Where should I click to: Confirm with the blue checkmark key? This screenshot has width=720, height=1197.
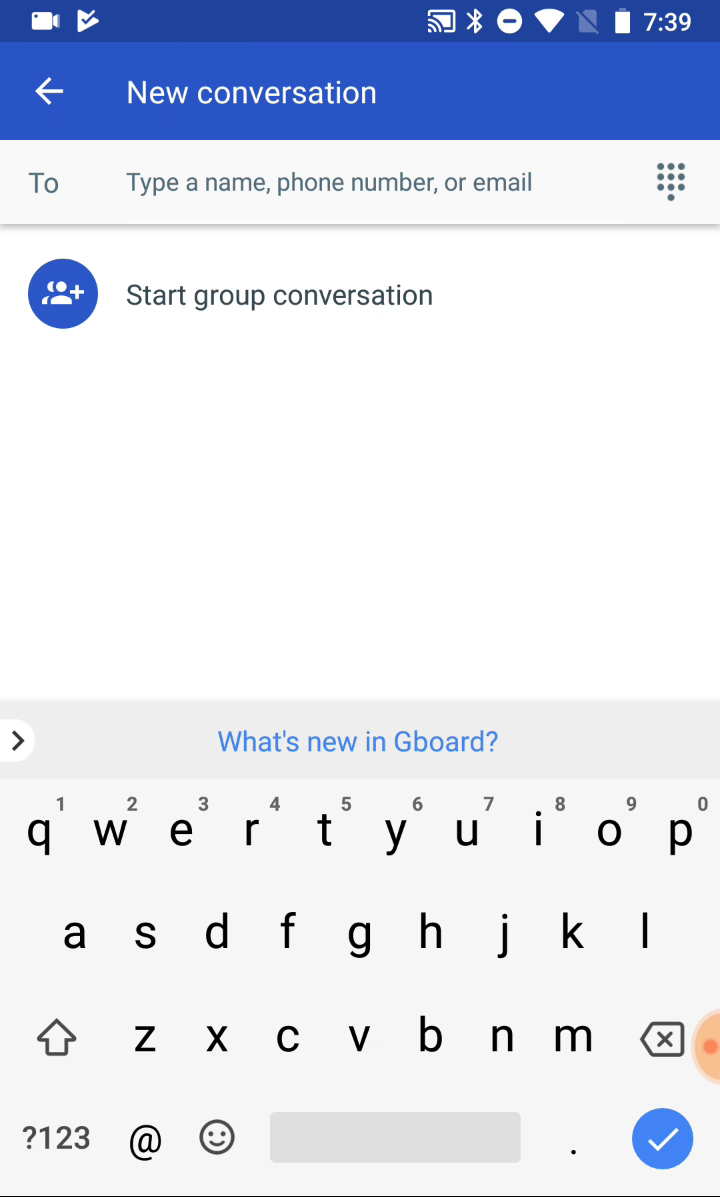[x=662, y=1139]
